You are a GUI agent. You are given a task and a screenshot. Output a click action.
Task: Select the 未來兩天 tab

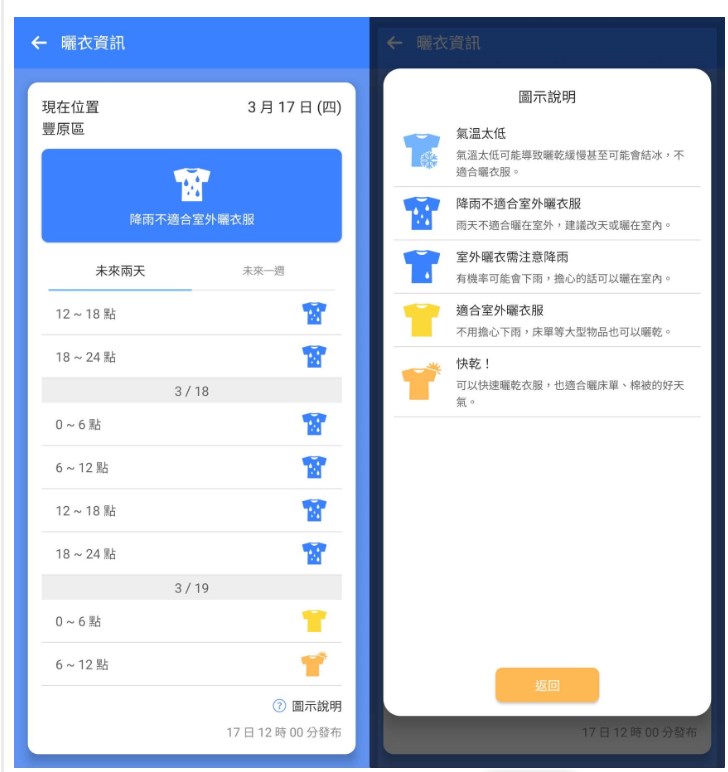[120, 271]
